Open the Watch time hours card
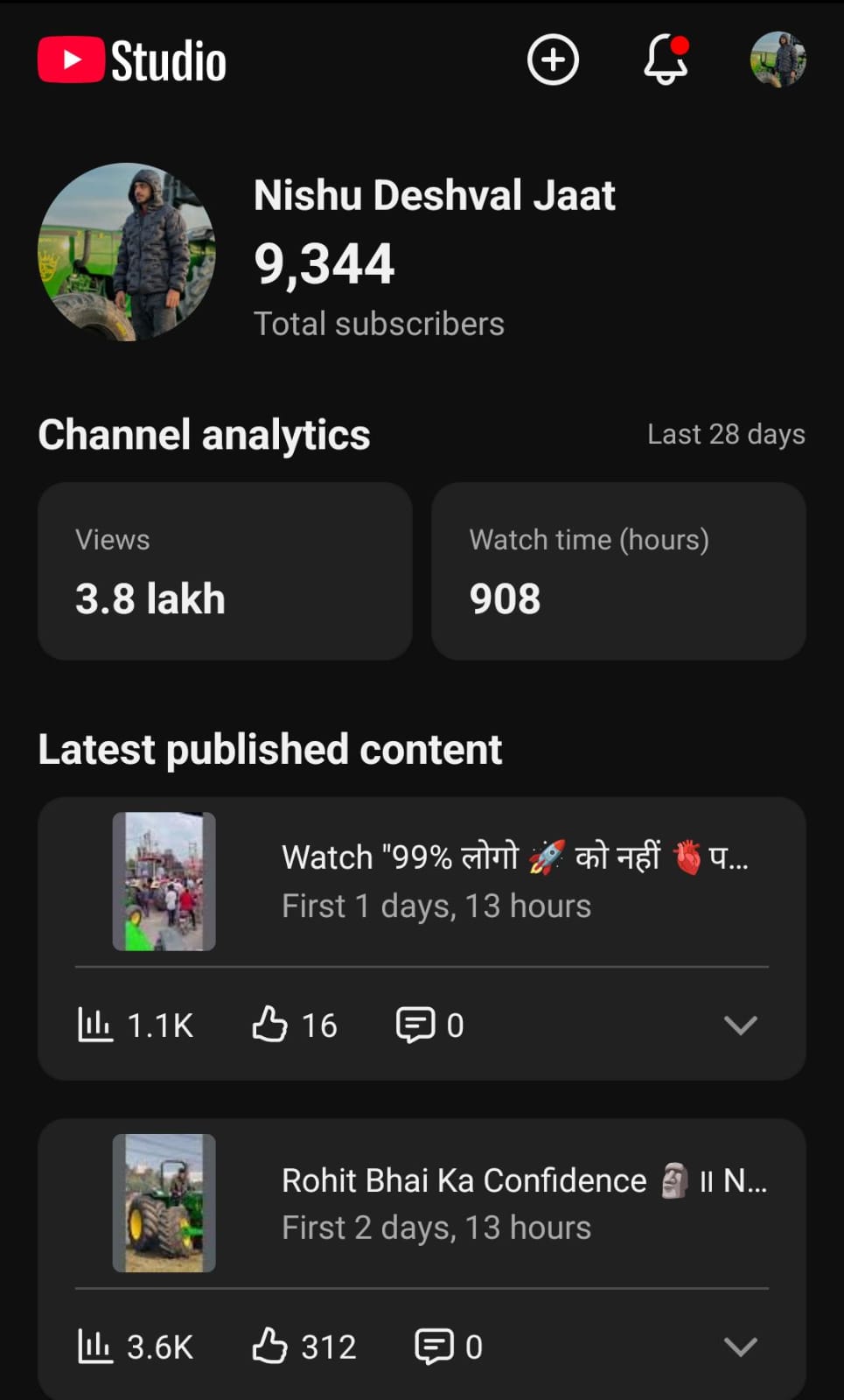844x1400 pixels. tap(618, 570)
